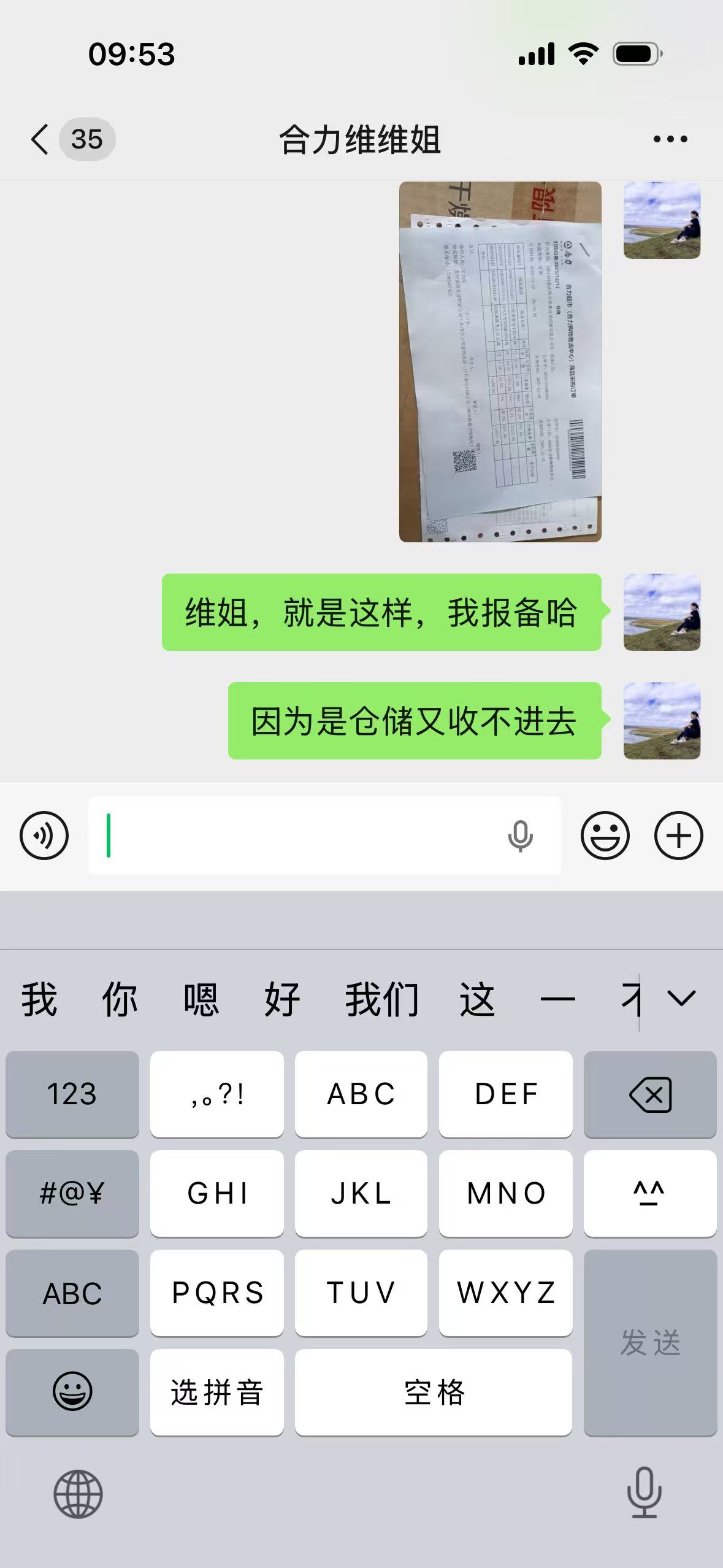
Task: Start keyboard dictation microphone
Action: tap(644, 1493)
